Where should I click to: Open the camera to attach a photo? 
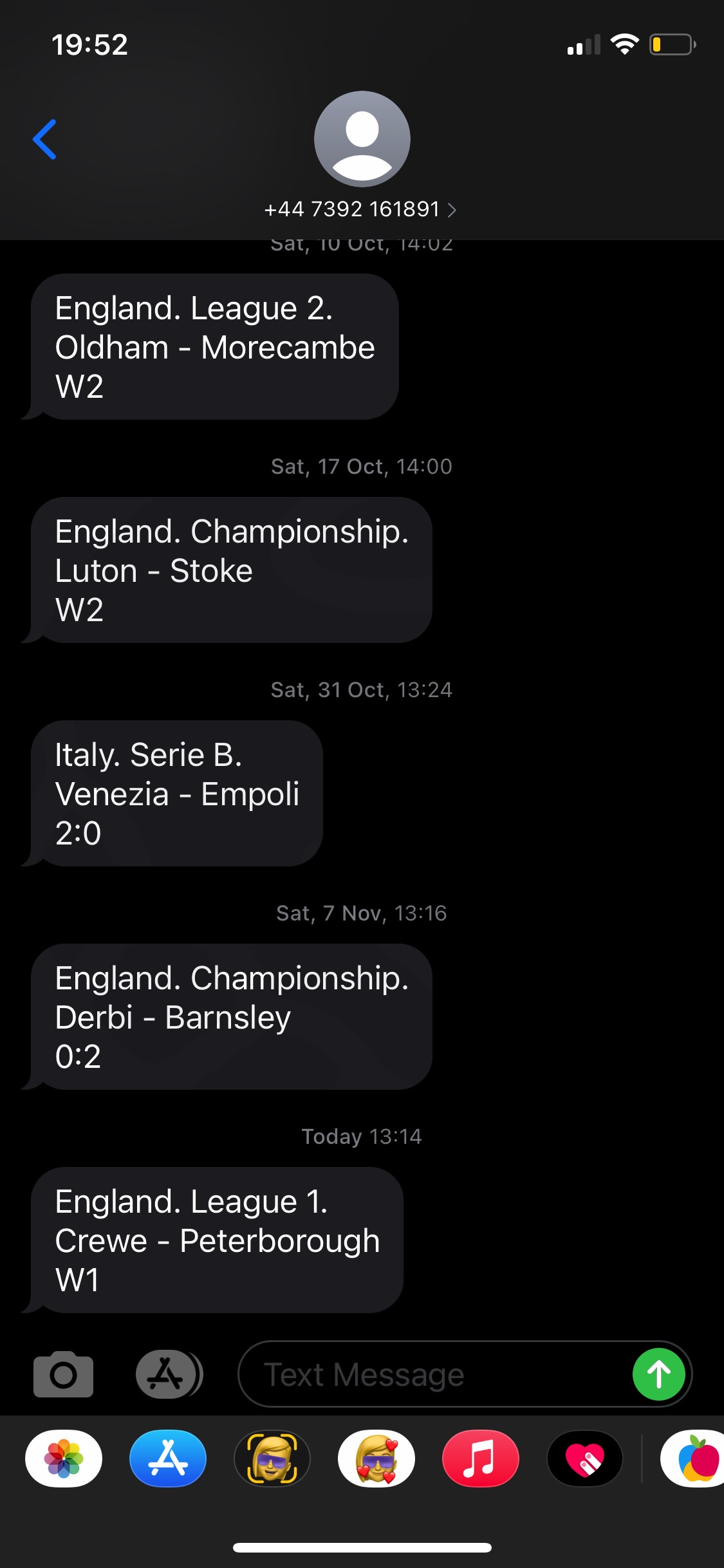tap(63, 1374)
